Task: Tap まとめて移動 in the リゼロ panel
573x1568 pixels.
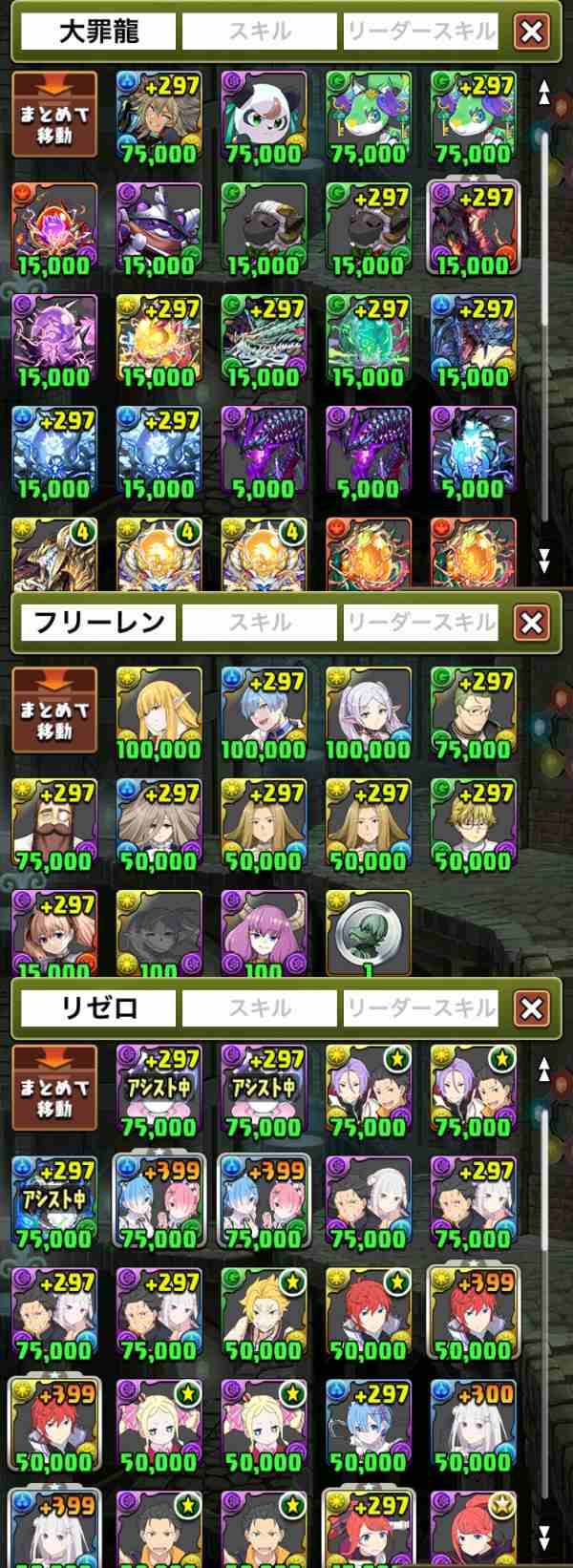Action: (54, 1087)
